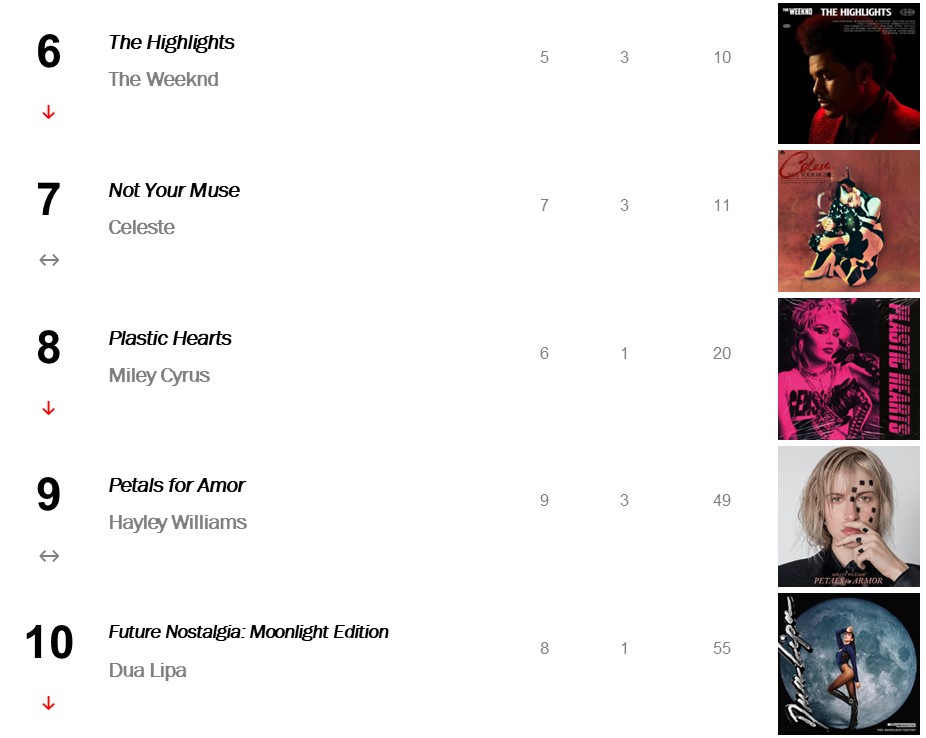The width and height of the screenshot is (926, 738).
Task: Open Celeste artist page
Action: click(x=141, y=227)
